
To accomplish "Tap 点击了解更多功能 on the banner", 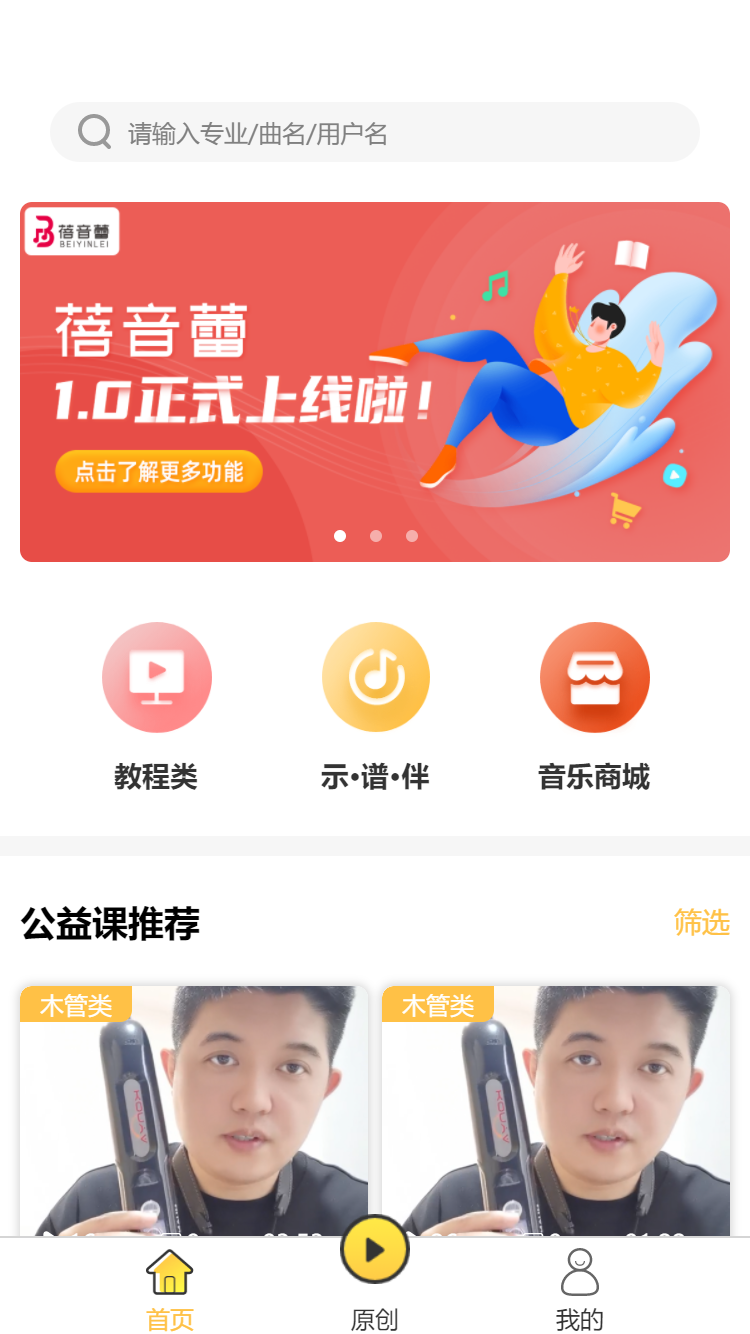I will [x=159, y=472].
